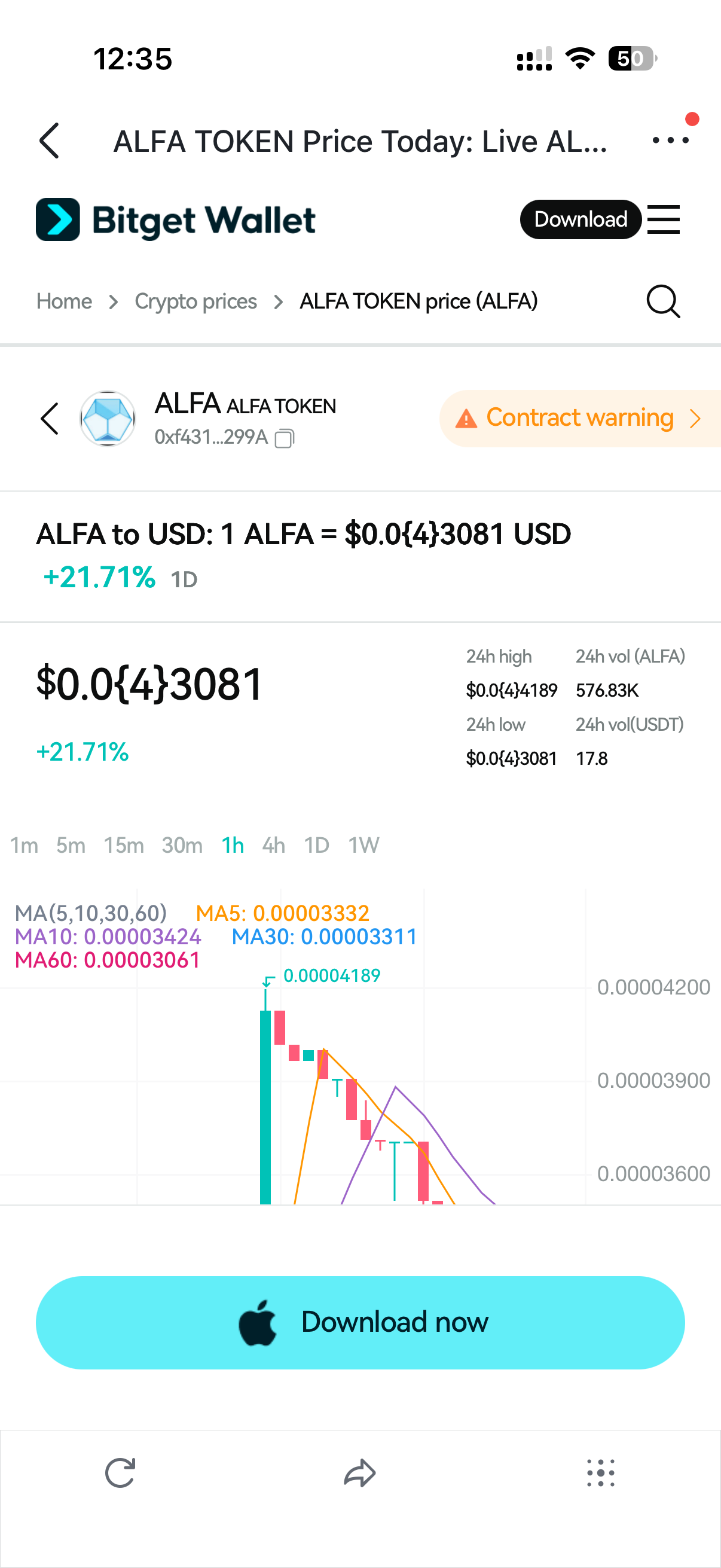Switch chart timeframe to 15m
The width and height of the screenshot is (721, 1568).
click(x=124, y=846)
